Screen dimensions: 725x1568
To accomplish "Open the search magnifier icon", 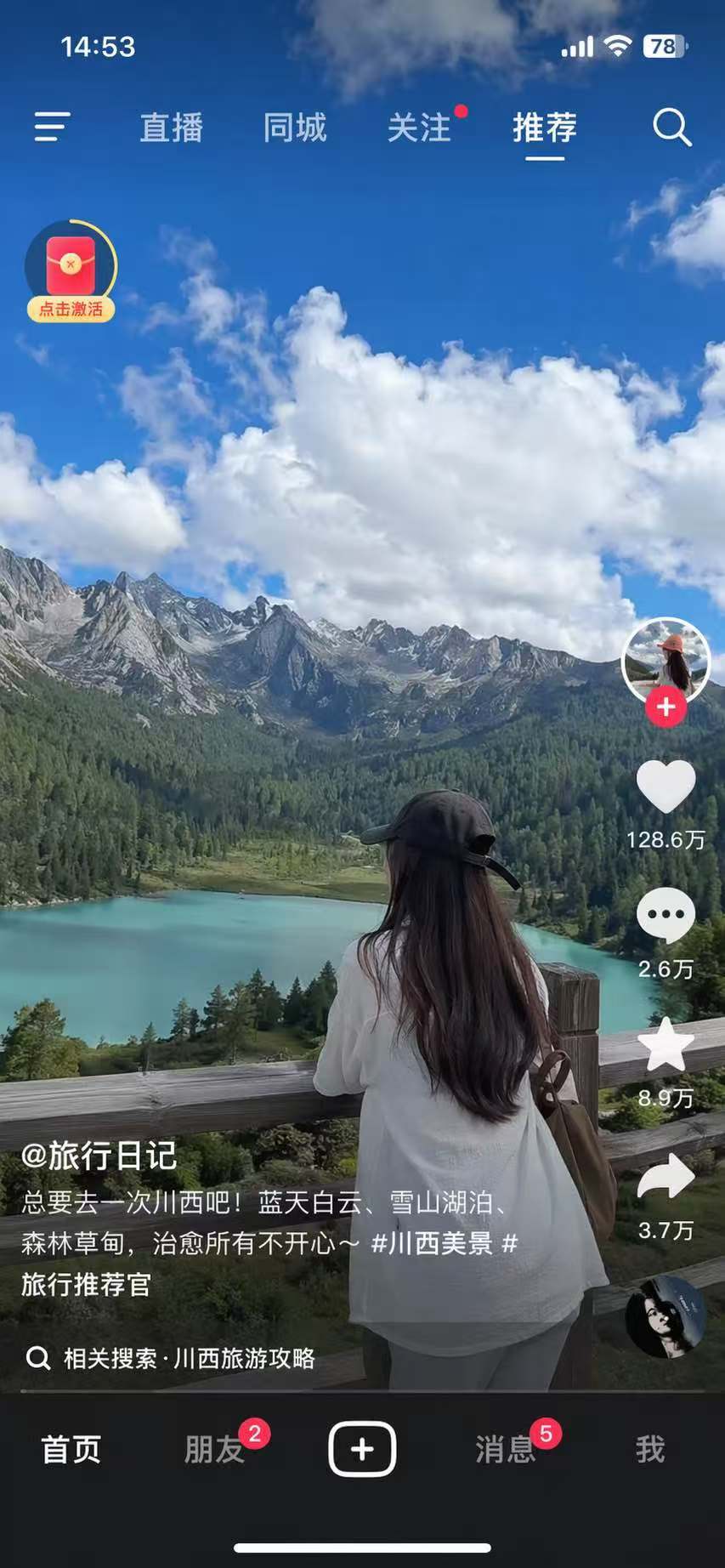I will click(x=671, y=128).
